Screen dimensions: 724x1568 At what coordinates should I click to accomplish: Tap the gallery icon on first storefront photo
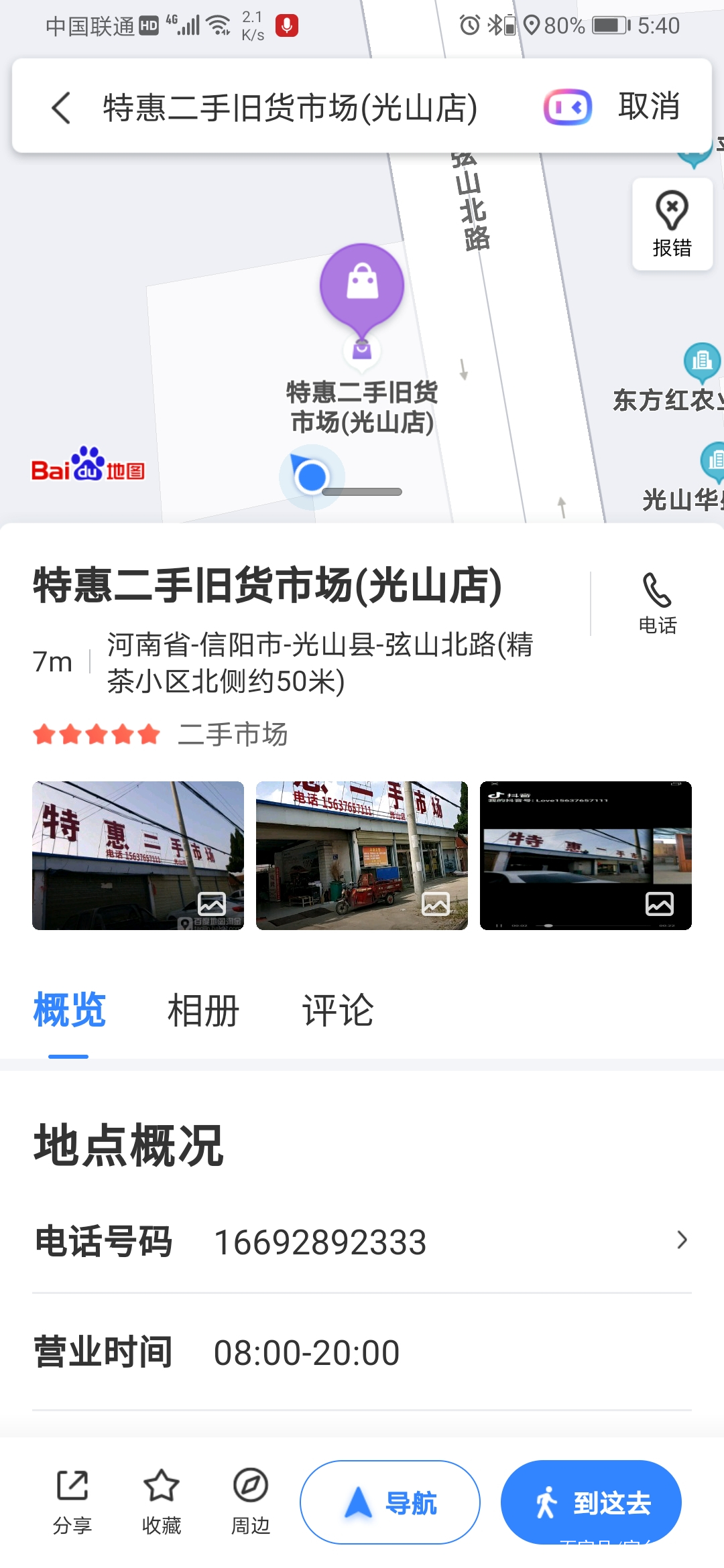(x=213, y=903)
